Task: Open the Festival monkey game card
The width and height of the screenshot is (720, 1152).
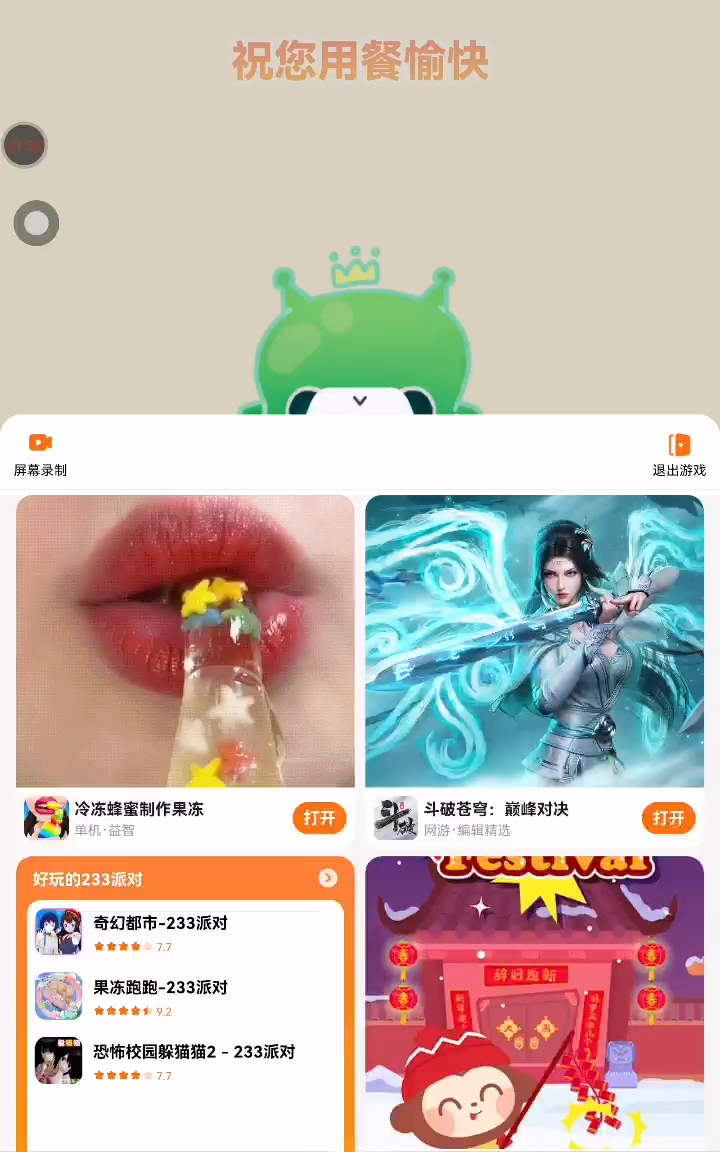Action: pos(534,1004)
